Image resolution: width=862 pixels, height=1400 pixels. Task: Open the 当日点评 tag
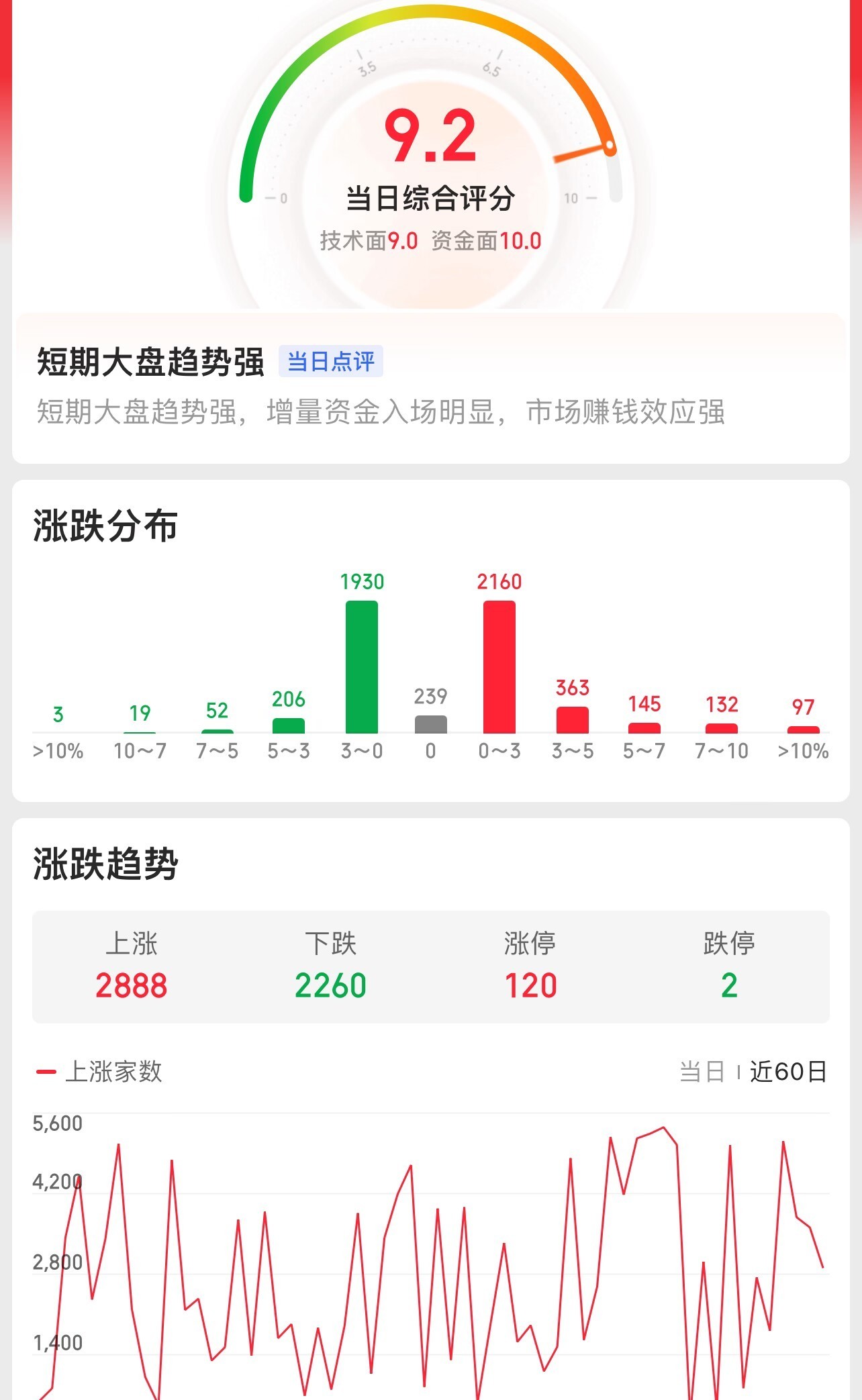(x=330, y=362)
